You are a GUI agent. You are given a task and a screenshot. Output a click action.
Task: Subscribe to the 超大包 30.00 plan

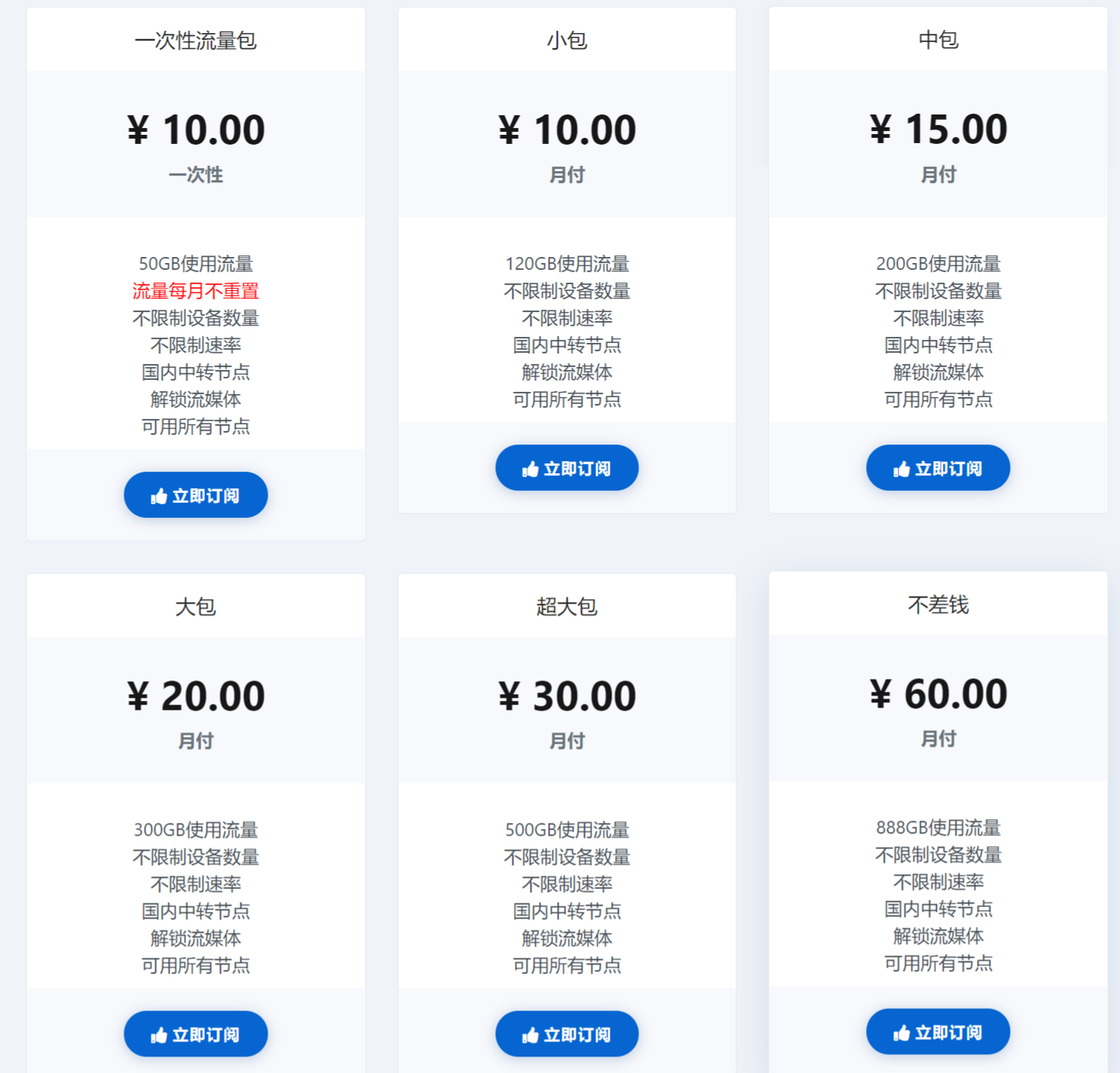[x=567, y=1034]
